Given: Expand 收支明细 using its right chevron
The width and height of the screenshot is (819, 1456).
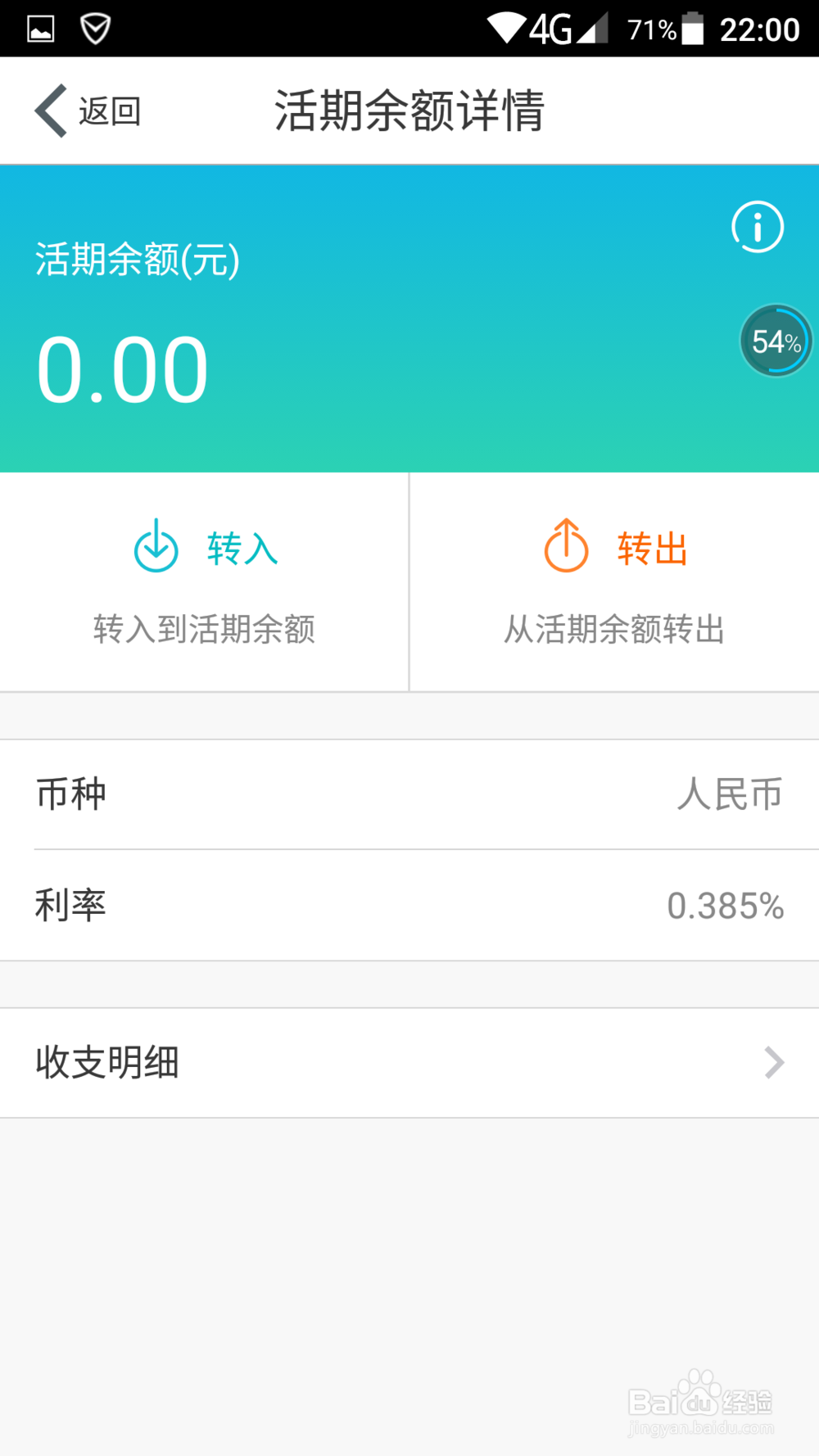Looking at the screenshot, I should point(773,1062).
